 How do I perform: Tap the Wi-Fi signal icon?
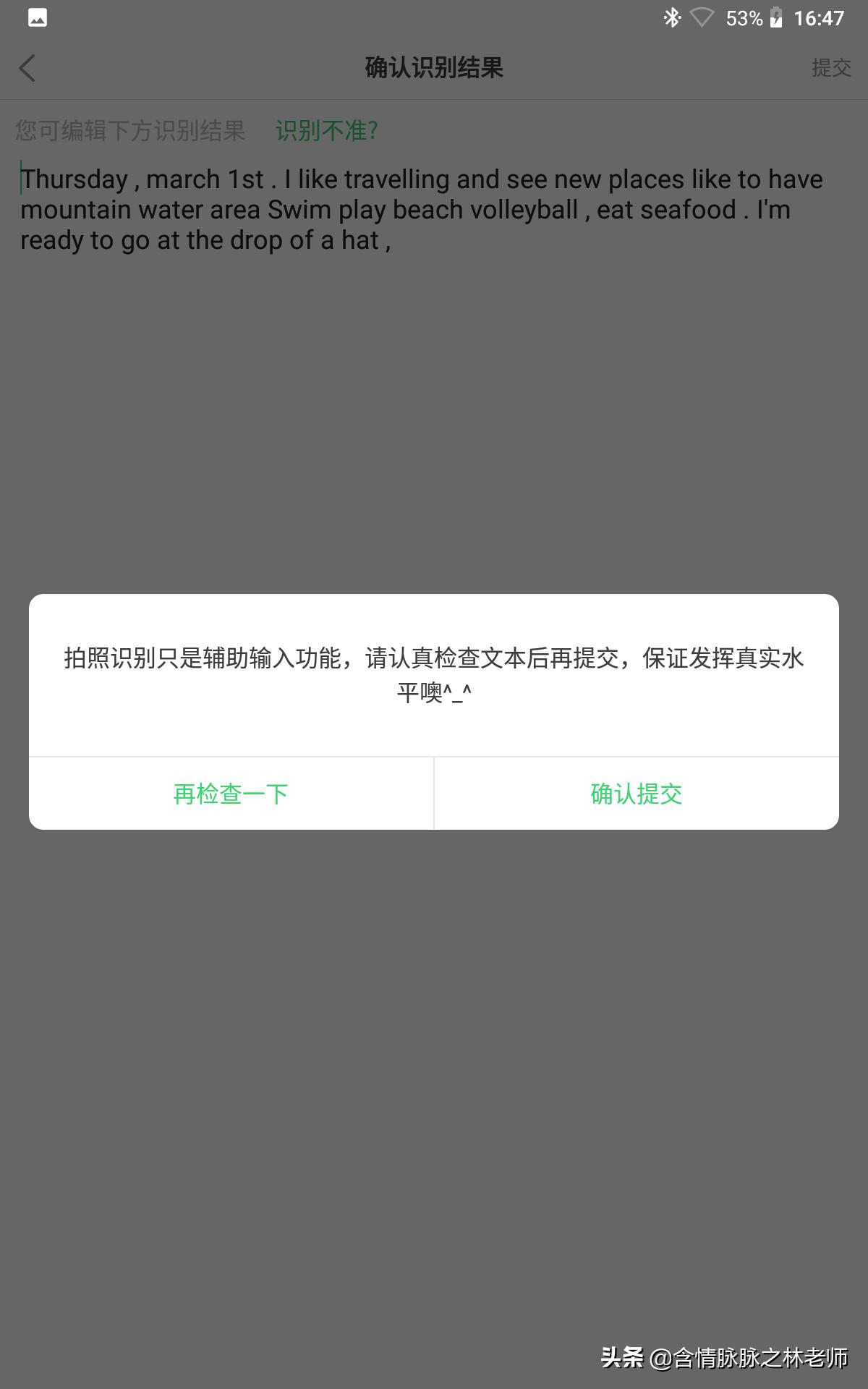pos(702,17)
